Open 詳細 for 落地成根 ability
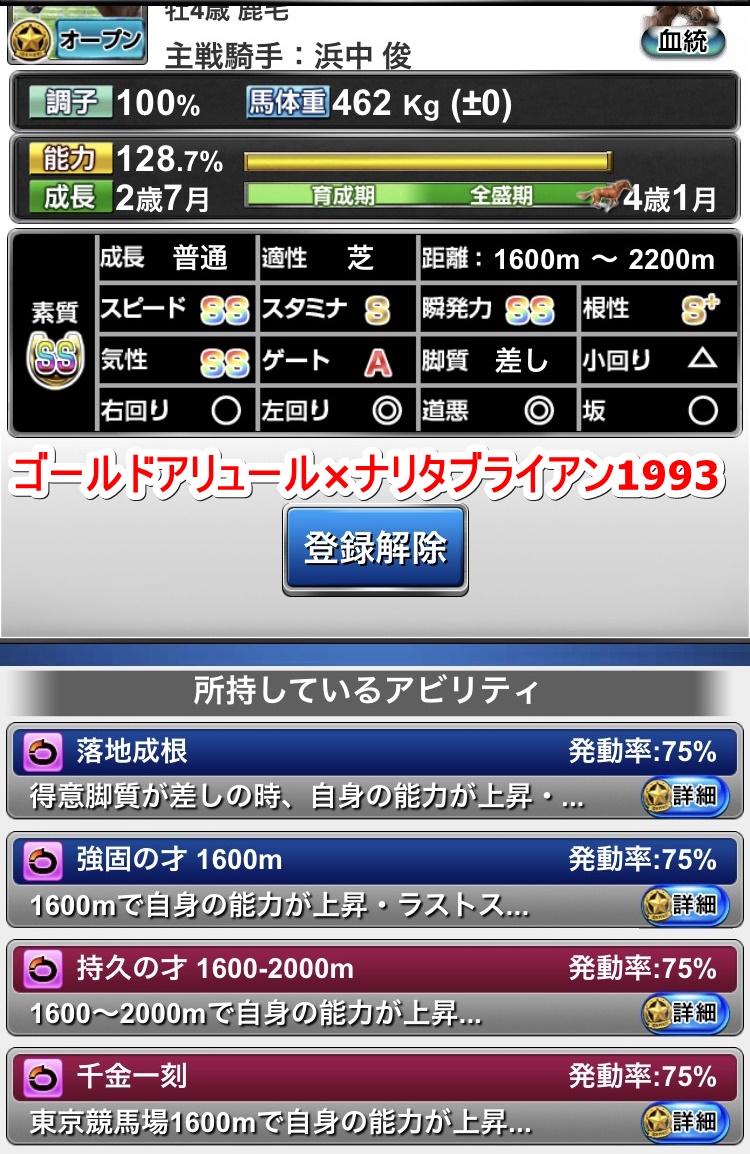Image resolution: width=750 pixels, height=1154 pixels. point(685,796)
